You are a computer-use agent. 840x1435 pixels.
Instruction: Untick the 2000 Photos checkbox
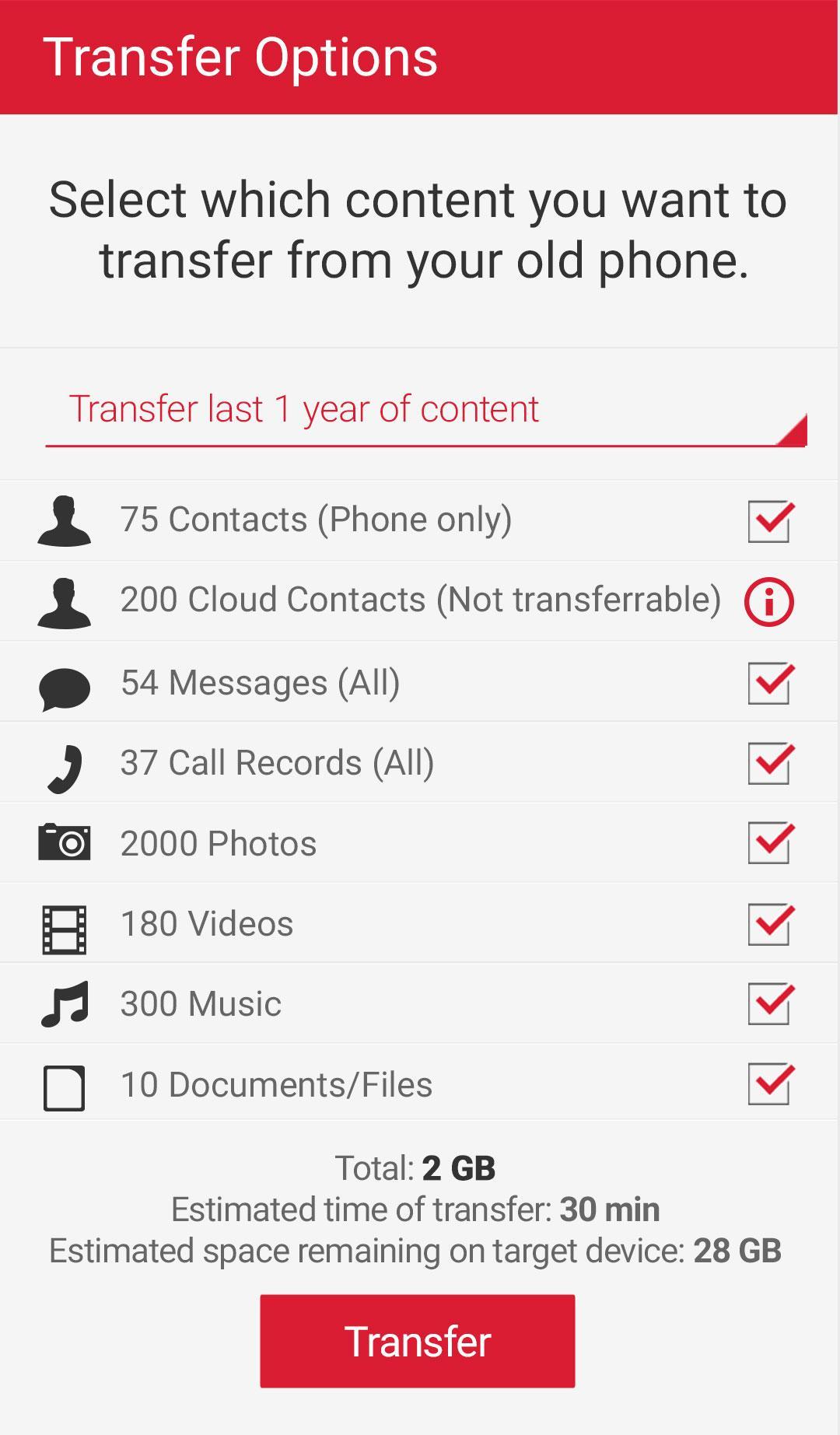point(769,844)
